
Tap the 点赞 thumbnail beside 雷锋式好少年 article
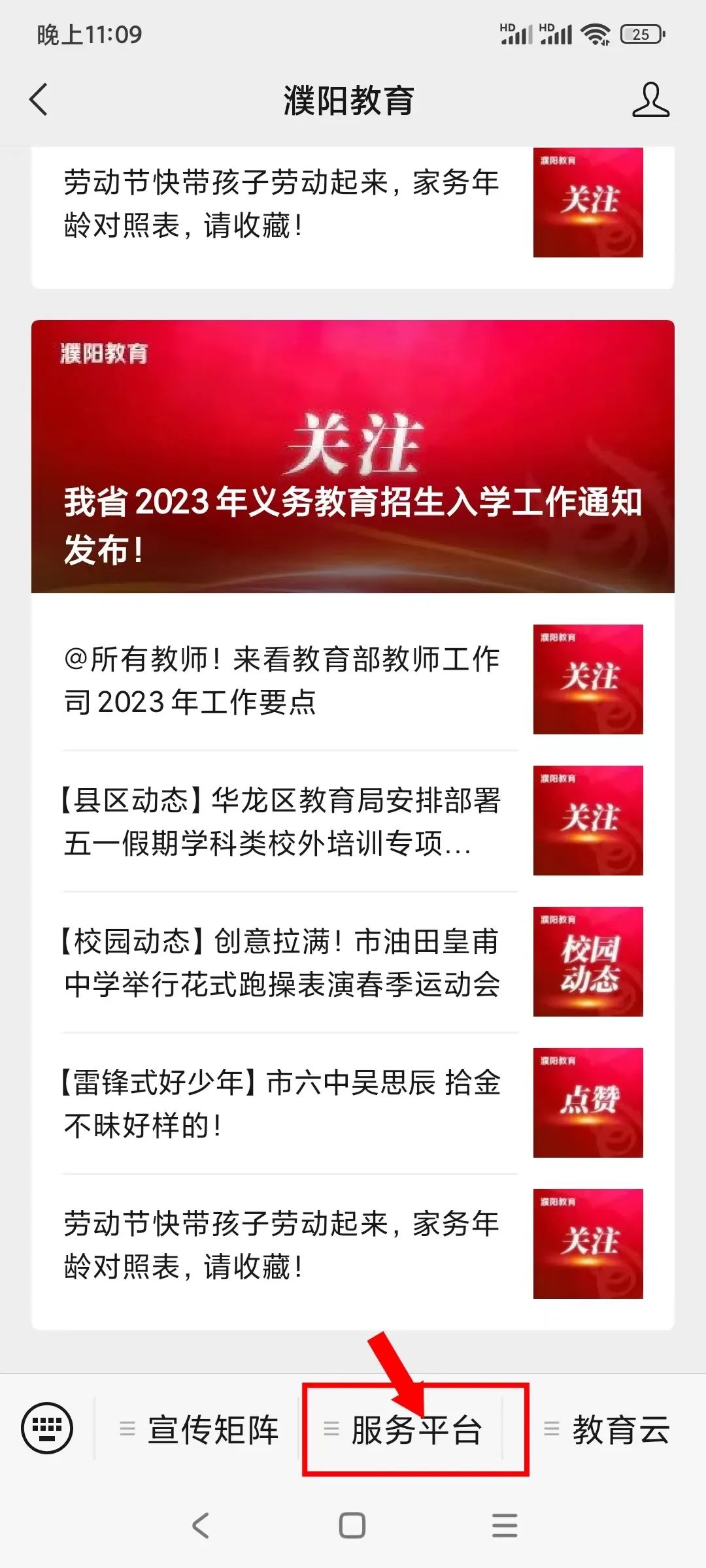click(587, 1102)
